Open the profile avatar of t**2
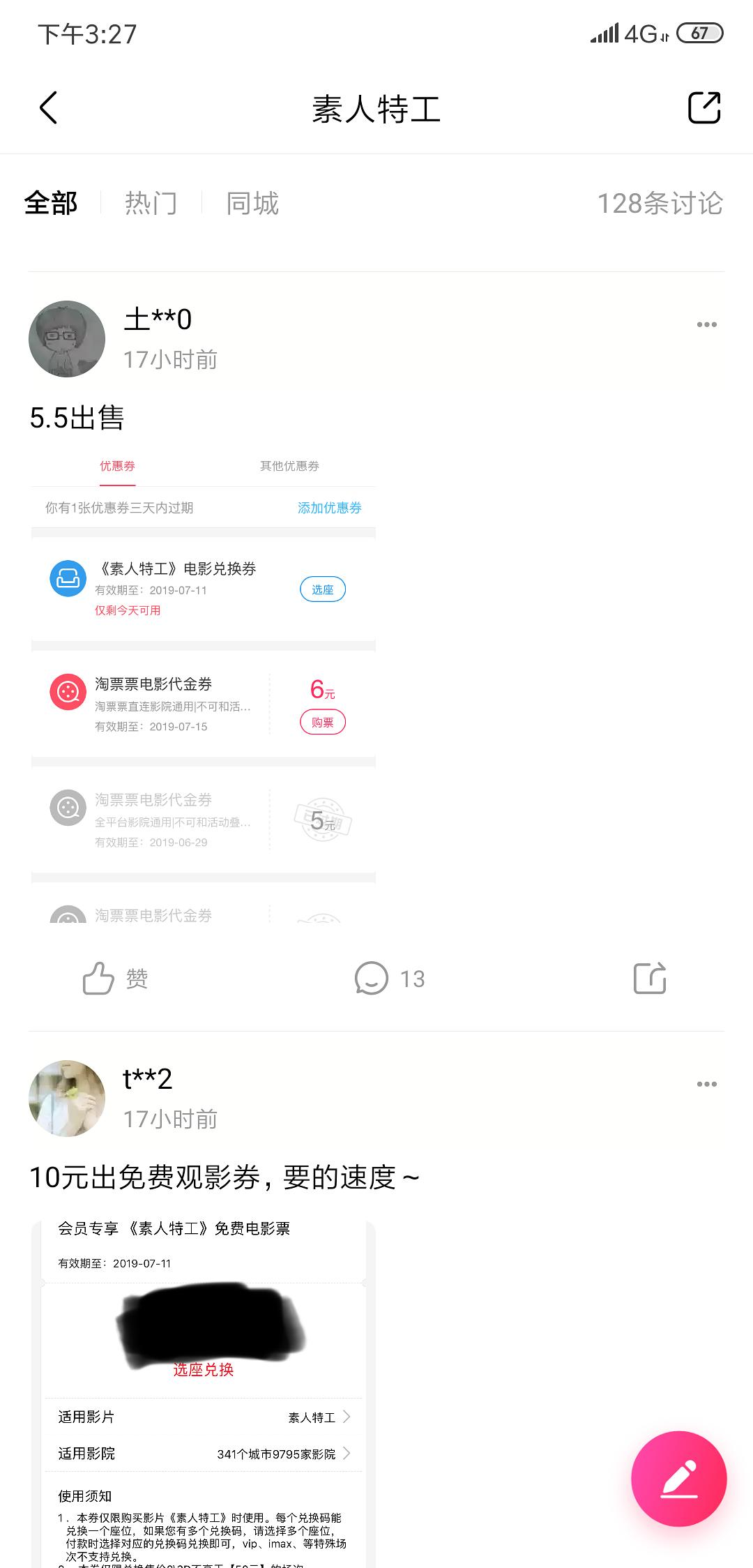The height and width of the screenshot is (1568, 753). (67, 1099)
